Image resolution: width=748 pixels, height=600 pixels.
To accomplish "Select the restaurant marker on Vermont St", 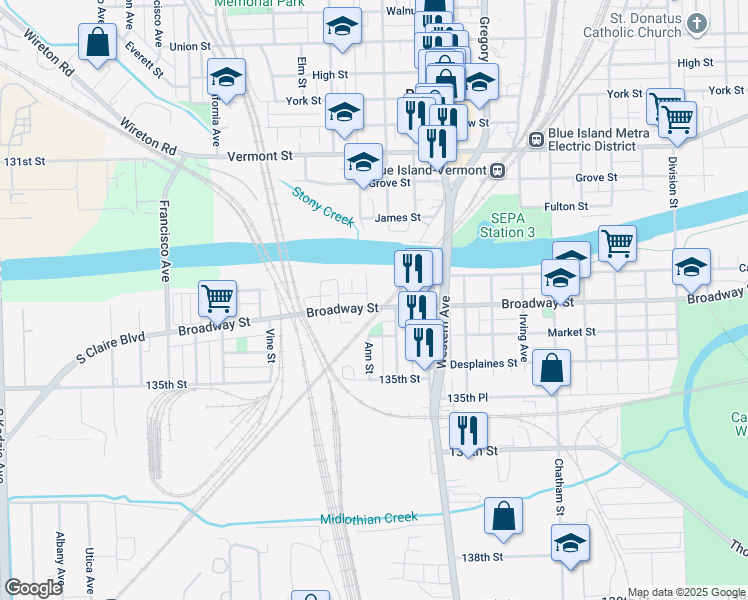I will tap(437, 145).
